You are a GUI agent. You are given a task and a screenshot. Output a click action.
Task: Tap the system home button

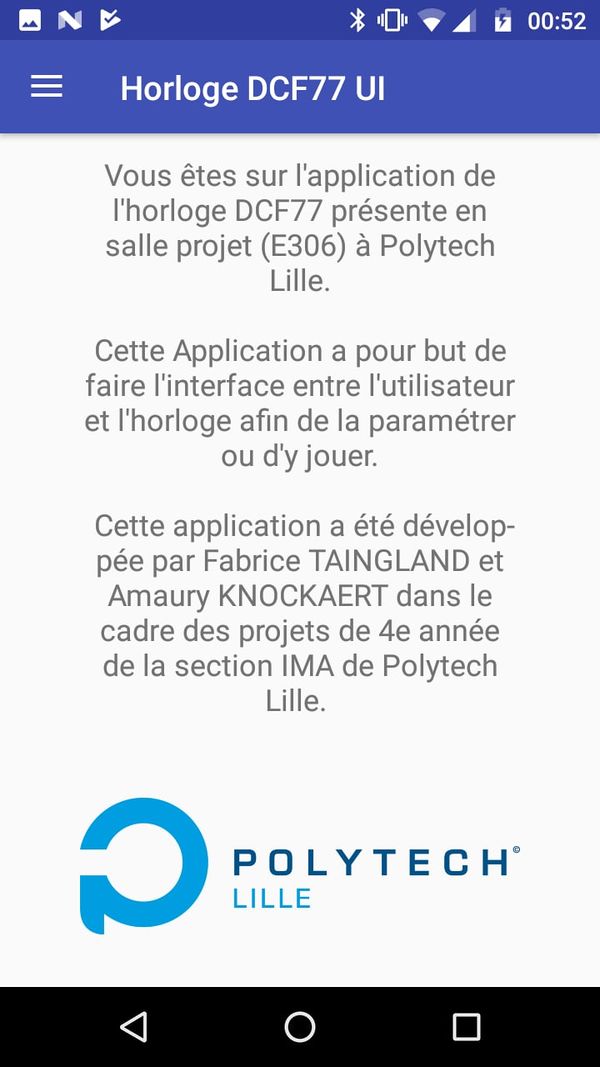(x=300, y=1026)
